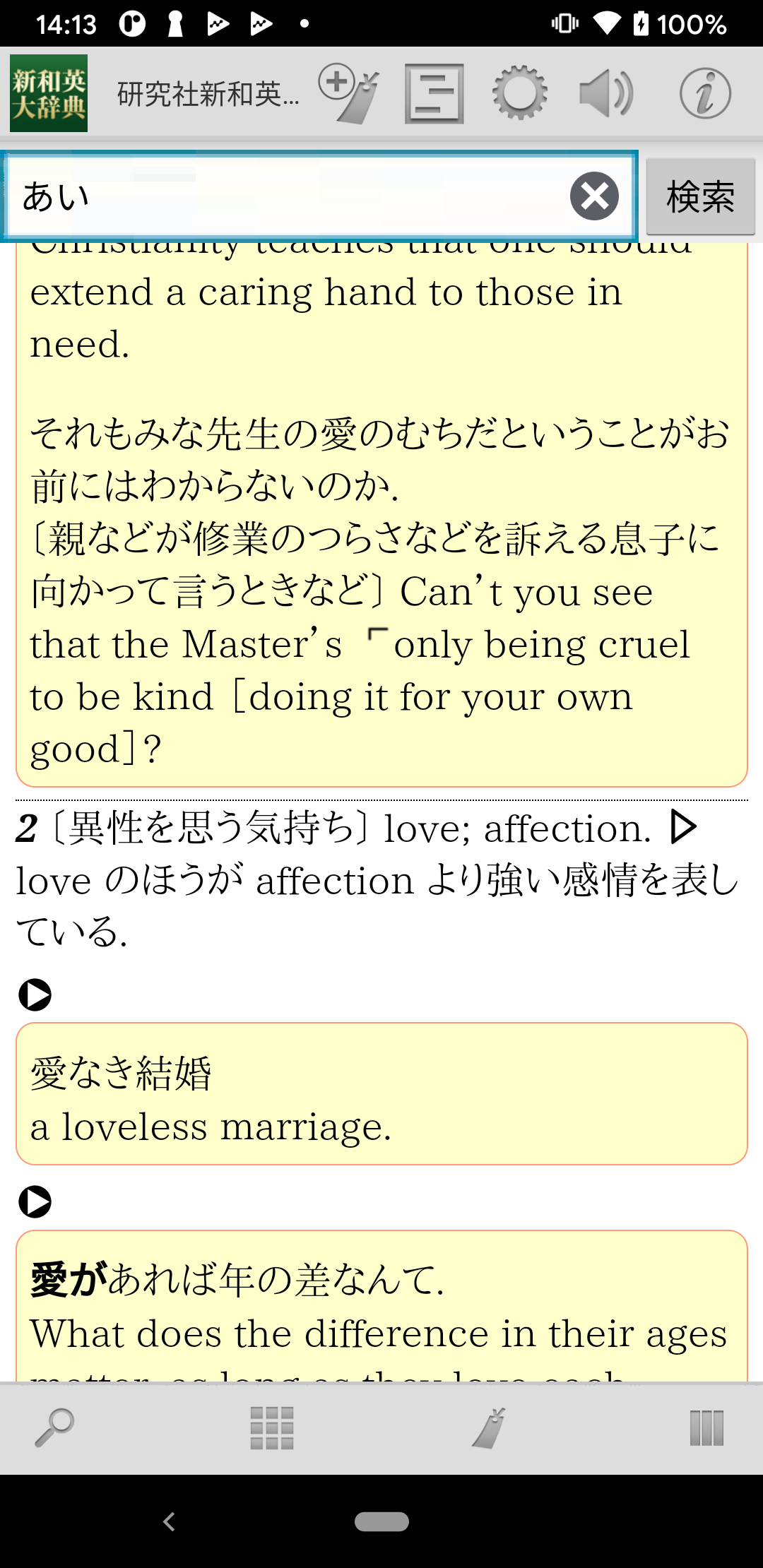
Task: Open the bookshelf tab
Action: 706,1427
